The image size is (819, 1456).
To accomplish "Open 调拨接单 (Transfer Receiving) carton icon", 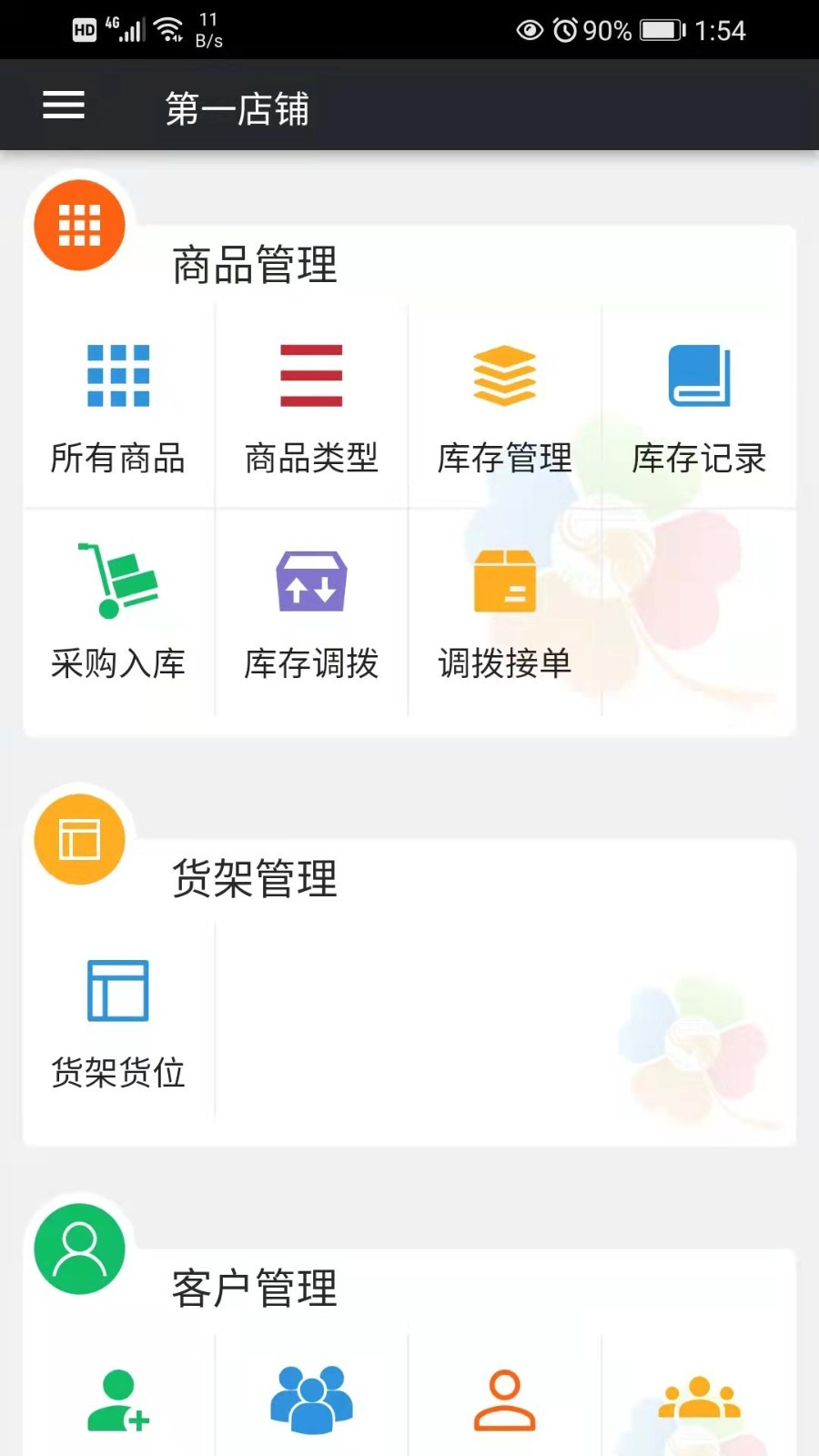I will click(x=505, y=581).
